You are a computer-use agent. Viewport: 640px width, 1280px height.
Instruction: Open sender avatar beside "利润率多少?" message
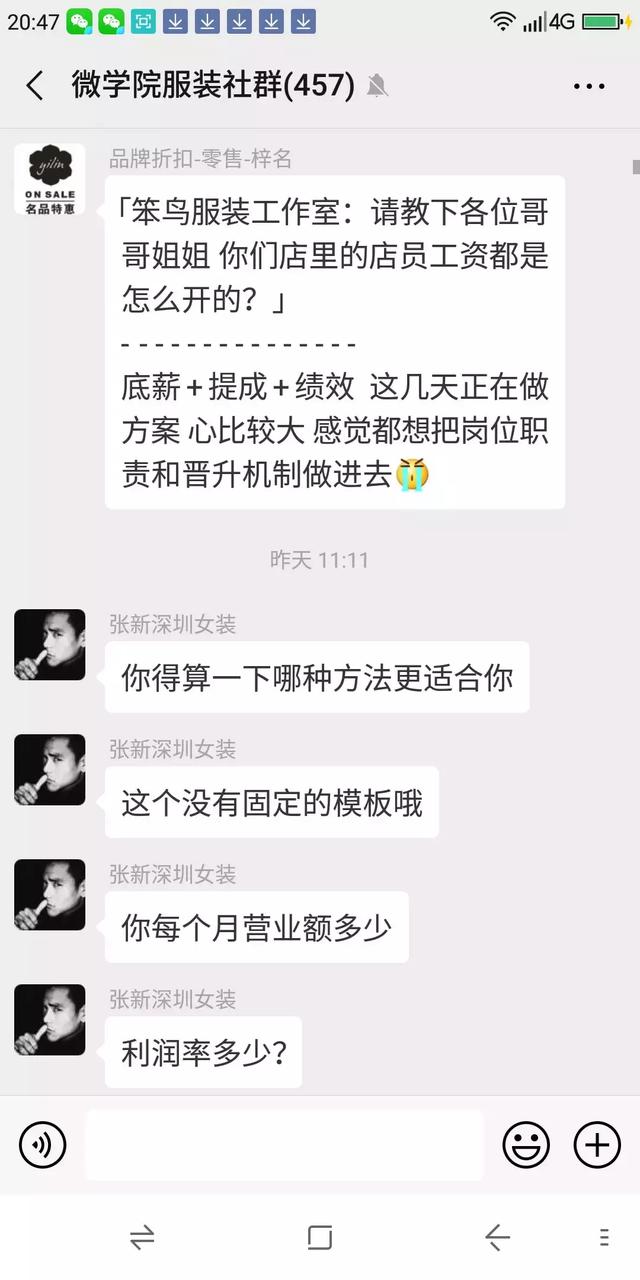tap(50, 1020)
